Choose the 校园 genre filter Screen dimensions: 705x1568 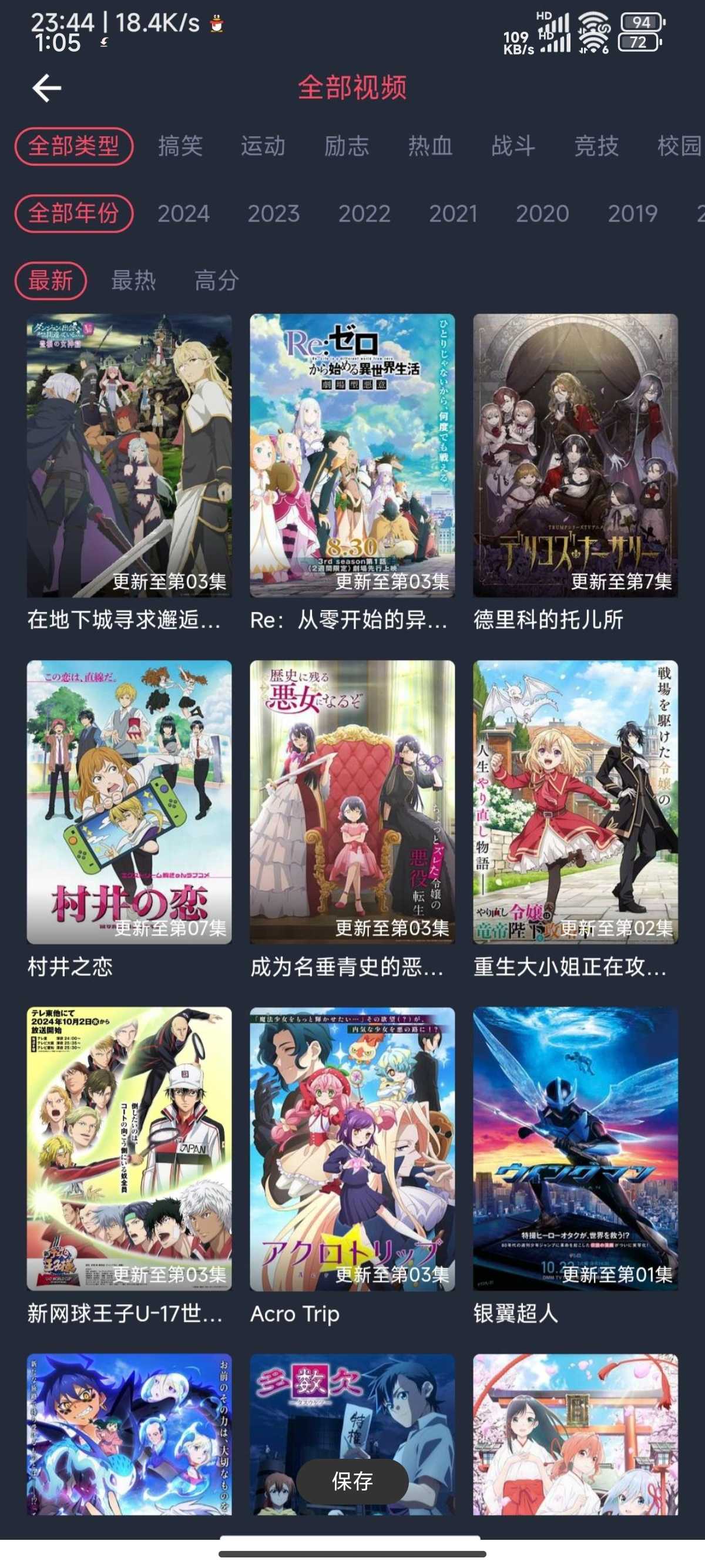(x=678, y=146)
